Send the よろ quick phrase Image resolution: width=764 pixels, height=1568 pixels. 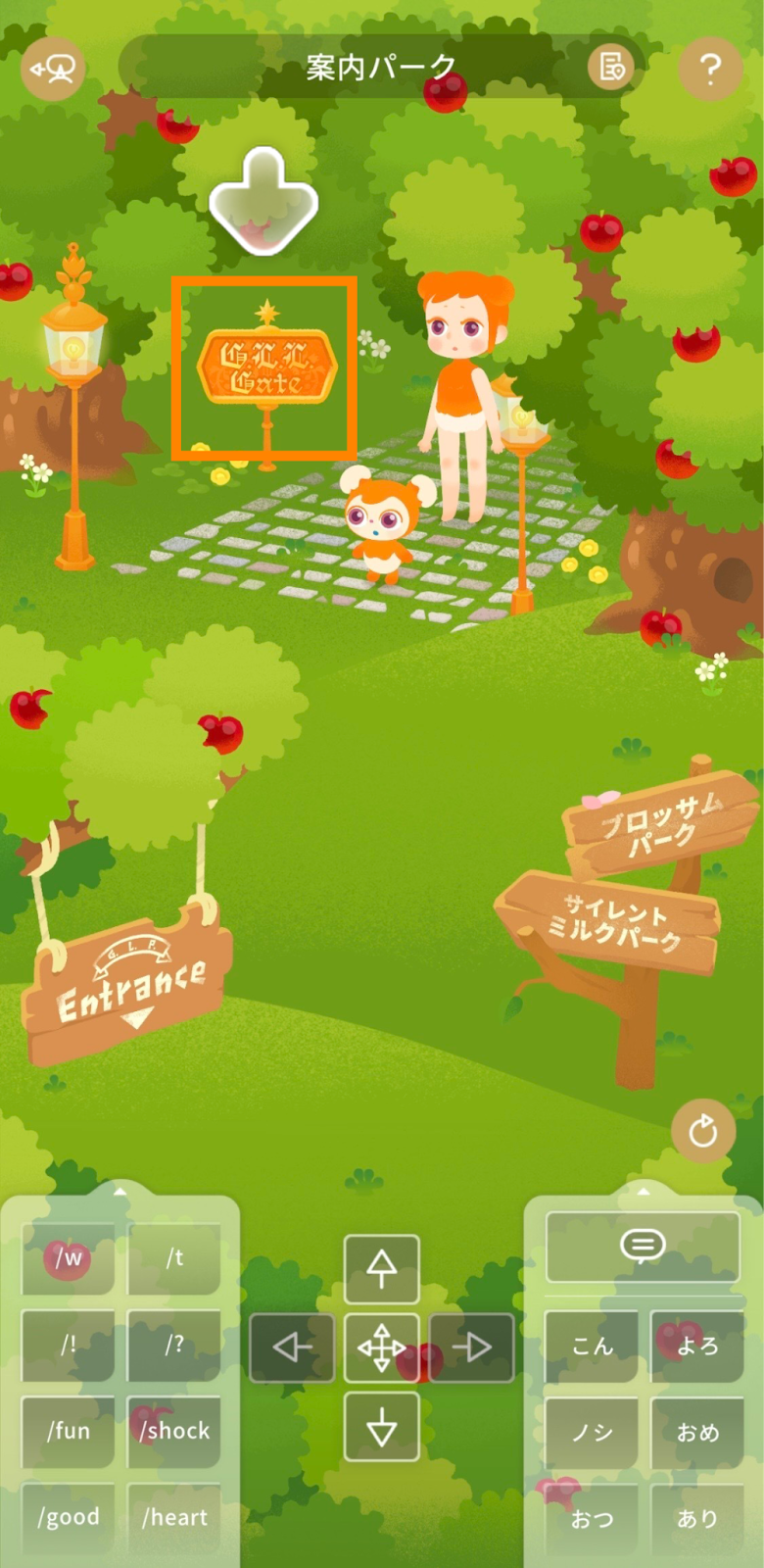[x=697, y=1347]
